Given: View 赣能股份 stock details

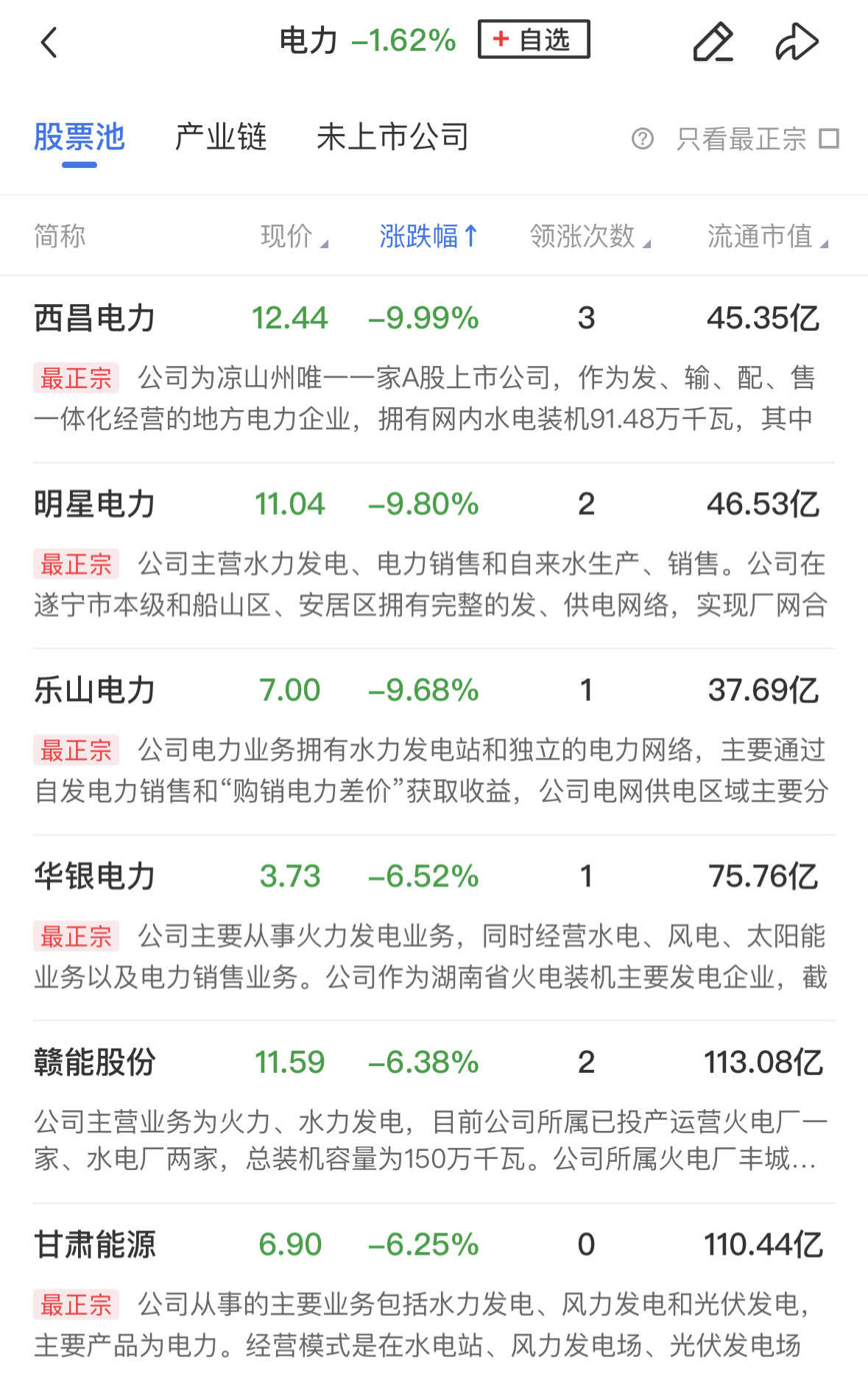Looking at the screenshot, I should coord(95,1063).
